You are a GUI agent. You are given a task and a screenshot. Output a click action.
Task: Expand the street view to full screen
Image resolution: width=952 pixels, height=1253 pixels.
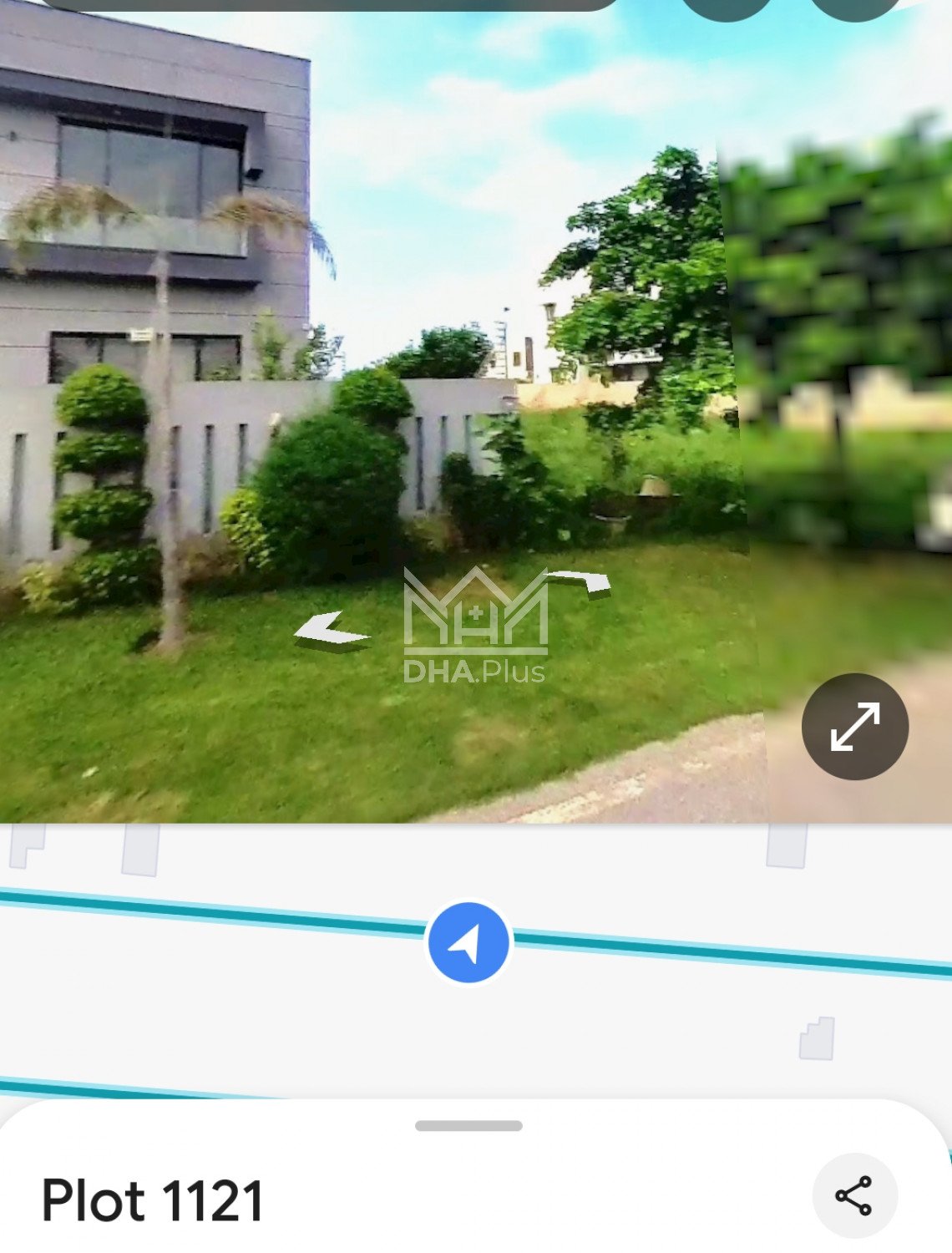[854, 726]
